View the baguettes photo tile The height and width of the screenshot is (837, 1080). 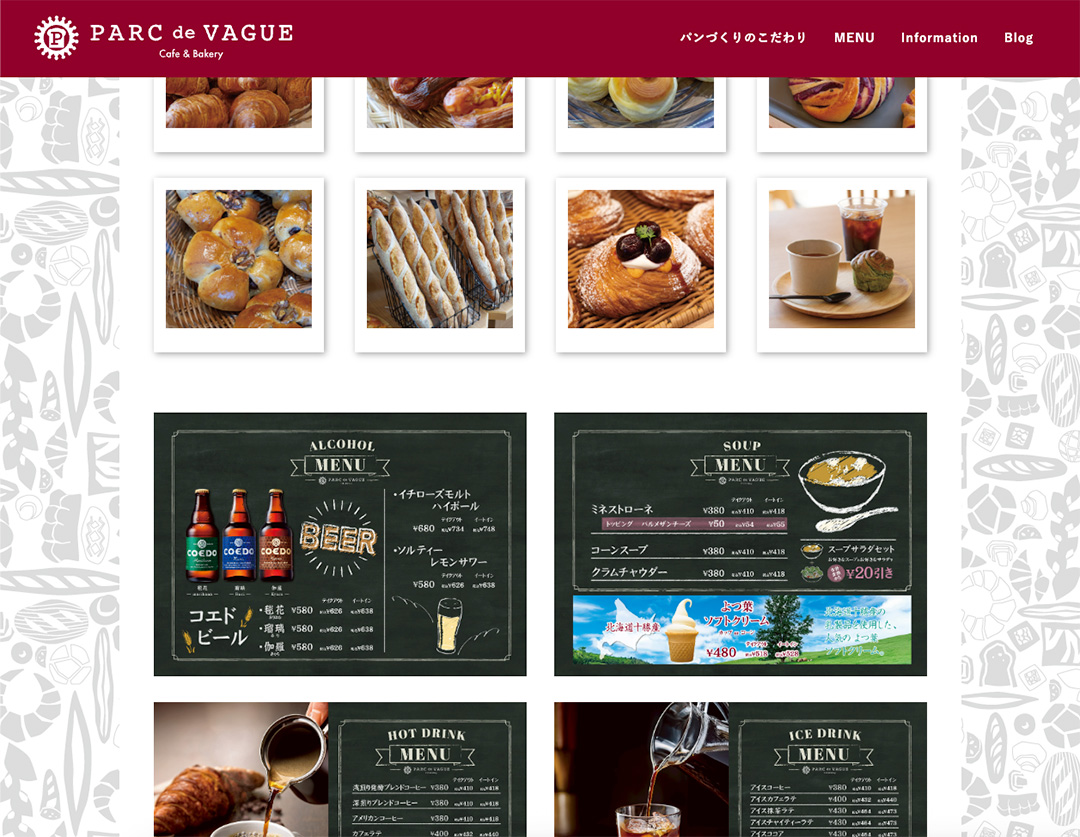(440, 260)
